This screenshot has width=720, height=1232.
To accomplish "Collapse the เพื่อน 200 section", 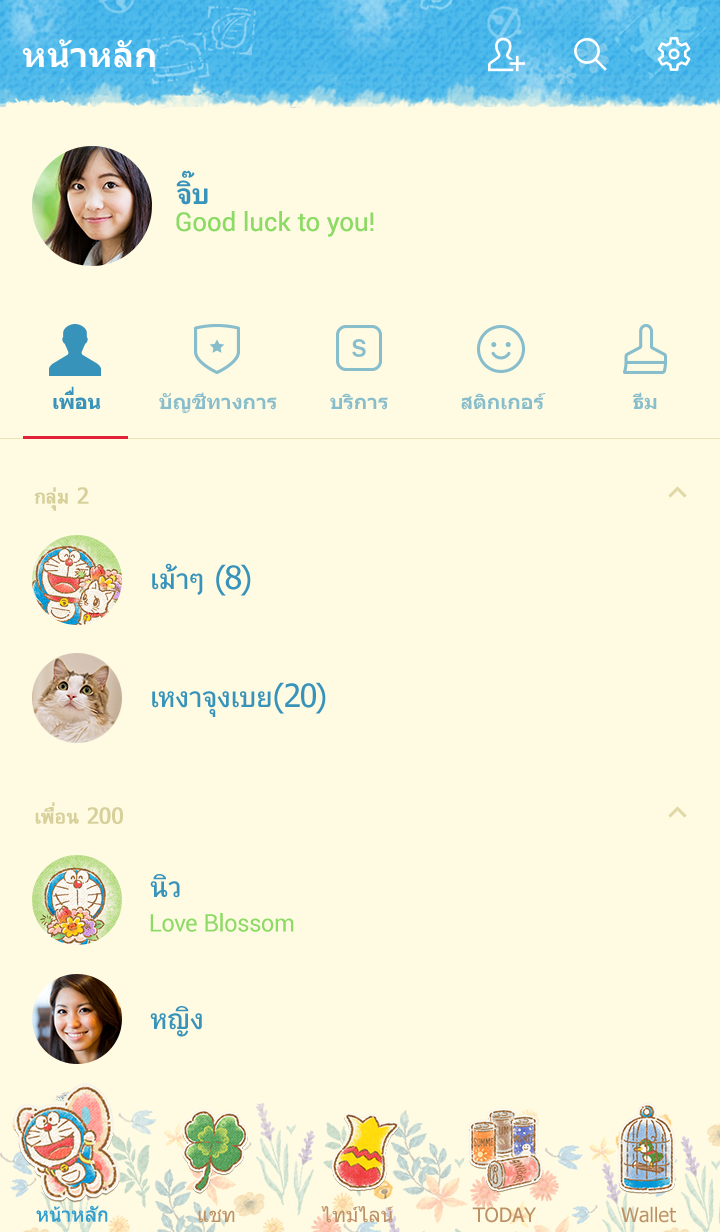I will tap(677, 812).
